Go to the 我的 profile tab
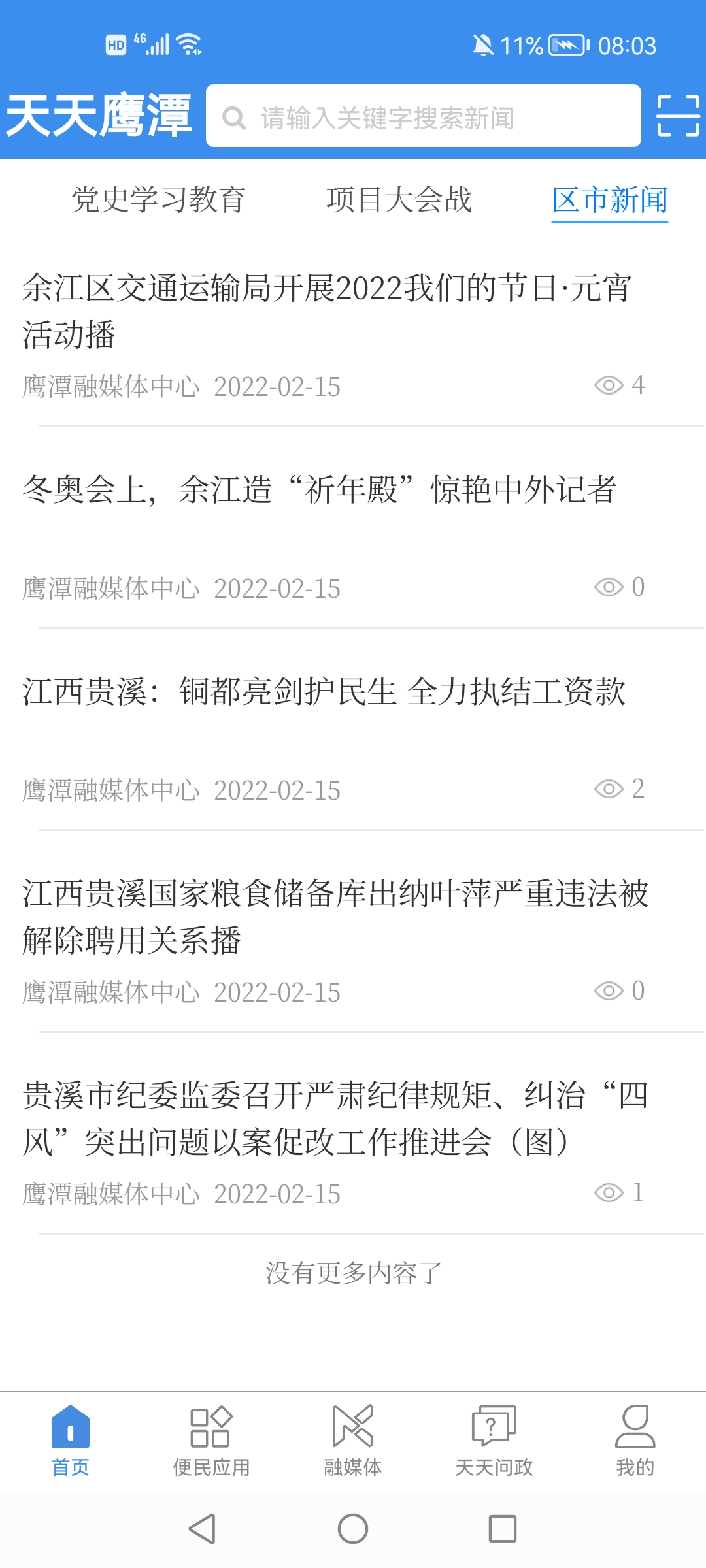 [635, 1441]
